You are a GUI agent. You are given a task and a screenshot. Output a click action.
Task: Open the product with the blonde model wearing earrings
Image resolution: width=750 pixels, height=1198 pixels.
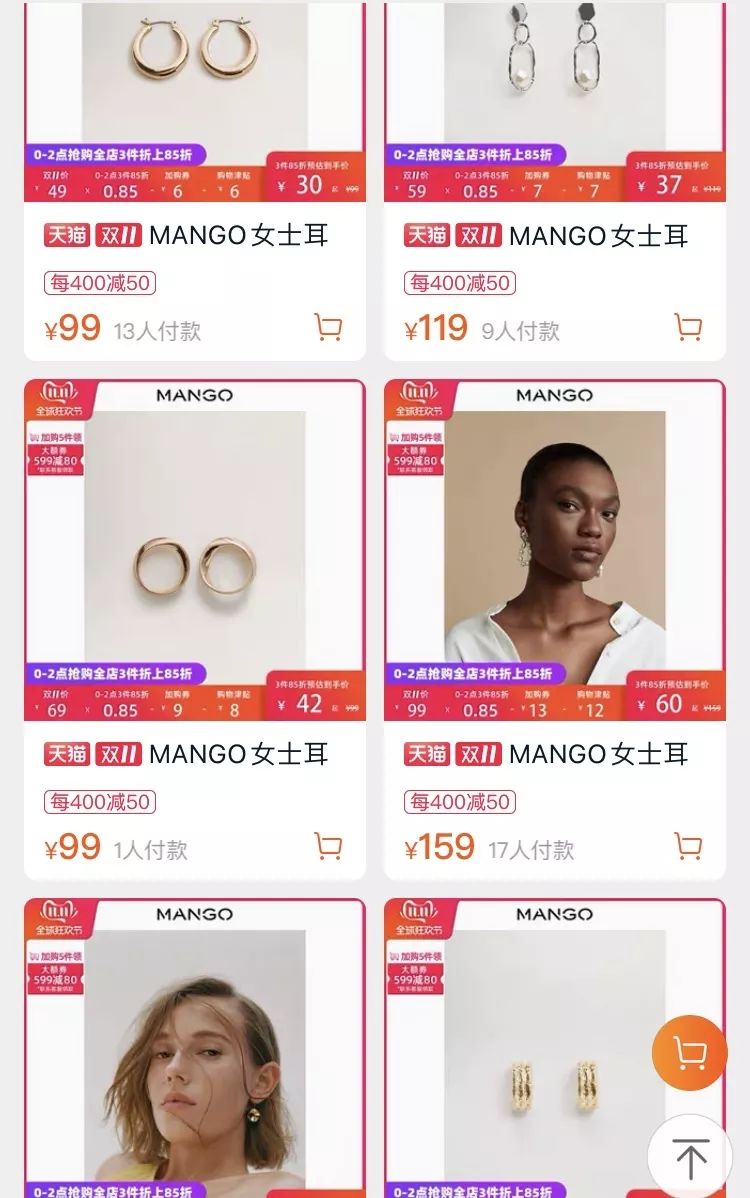tap(195, 1060)
